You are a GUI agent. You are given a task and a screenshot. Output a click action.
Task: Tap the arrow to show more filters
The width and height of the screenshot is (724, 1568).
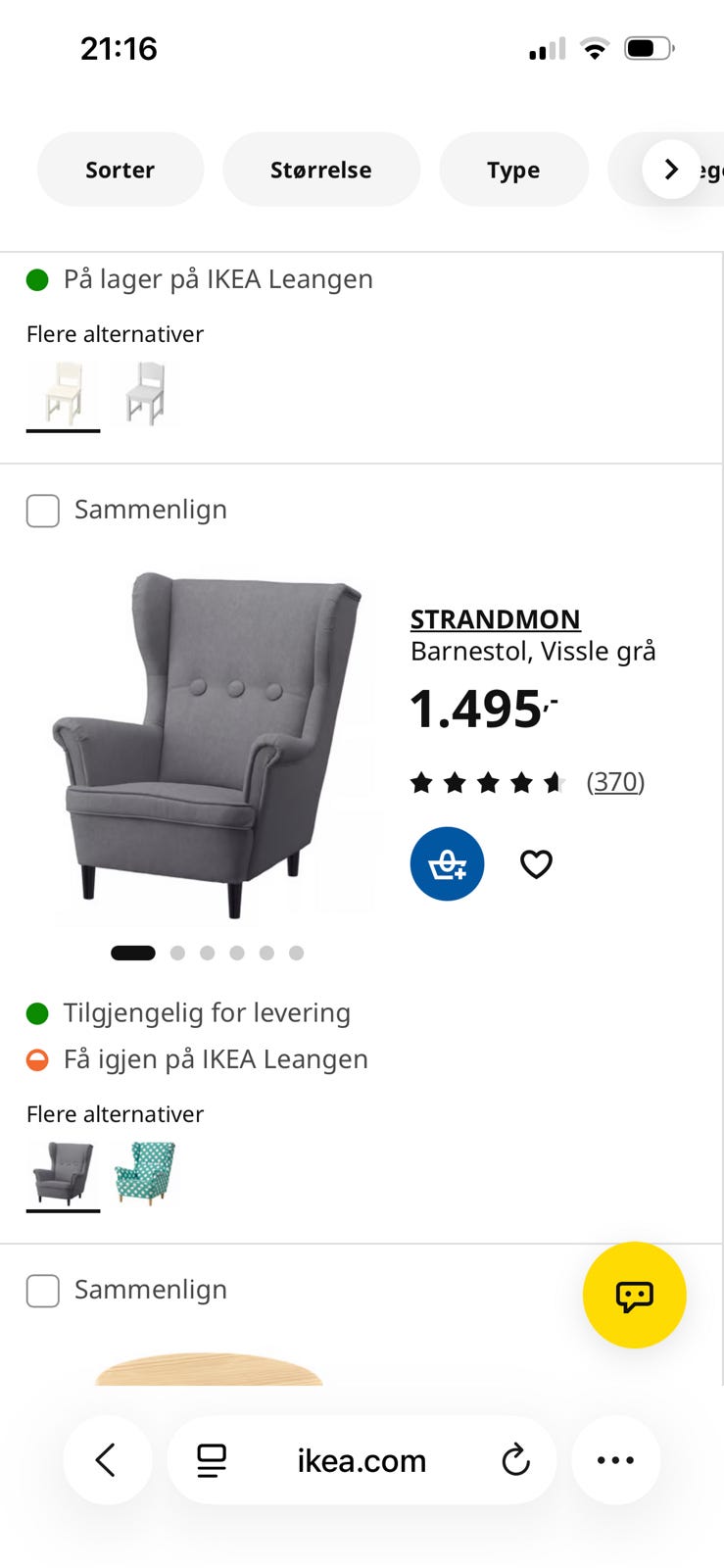coord(671,170)
